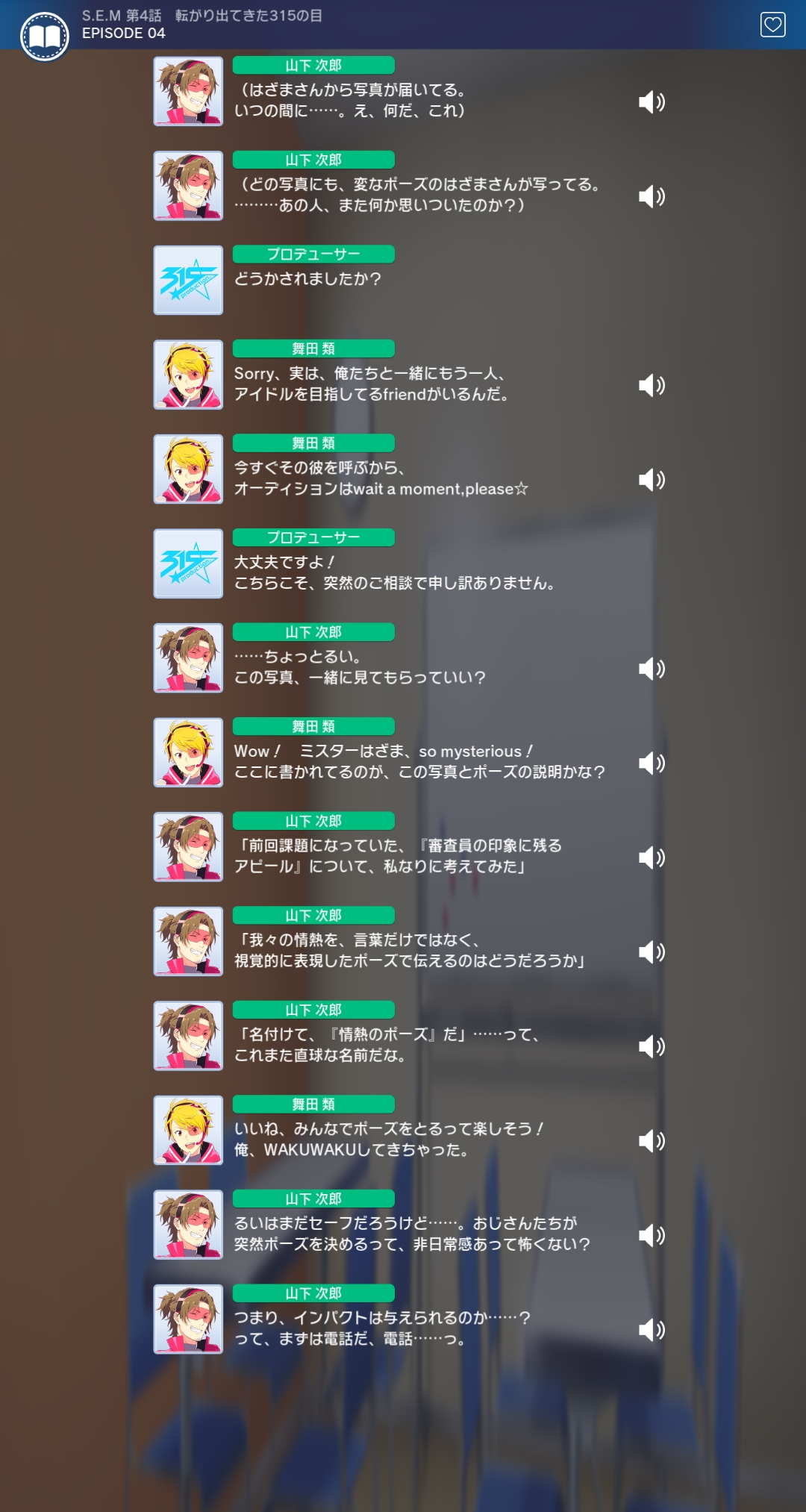Image resolution: width=806 pixels, height=1512 pixels.
Task: Hear the wait a moment,please☆ line
Action: point(652,479)
